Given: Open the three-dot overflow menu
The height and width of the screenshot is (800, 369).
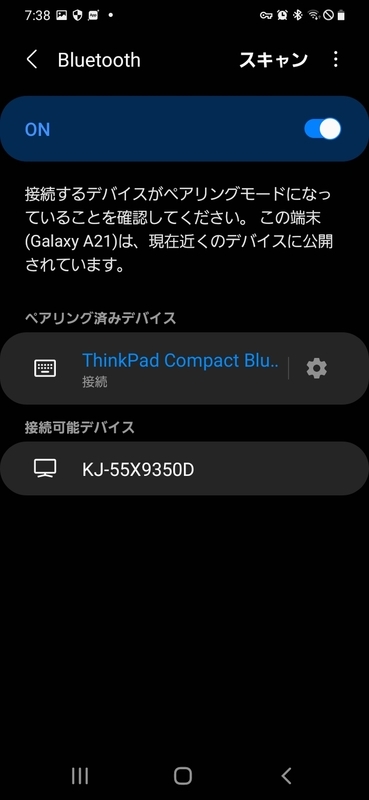Looking at the screenshot, I should (x=335, y=60).
